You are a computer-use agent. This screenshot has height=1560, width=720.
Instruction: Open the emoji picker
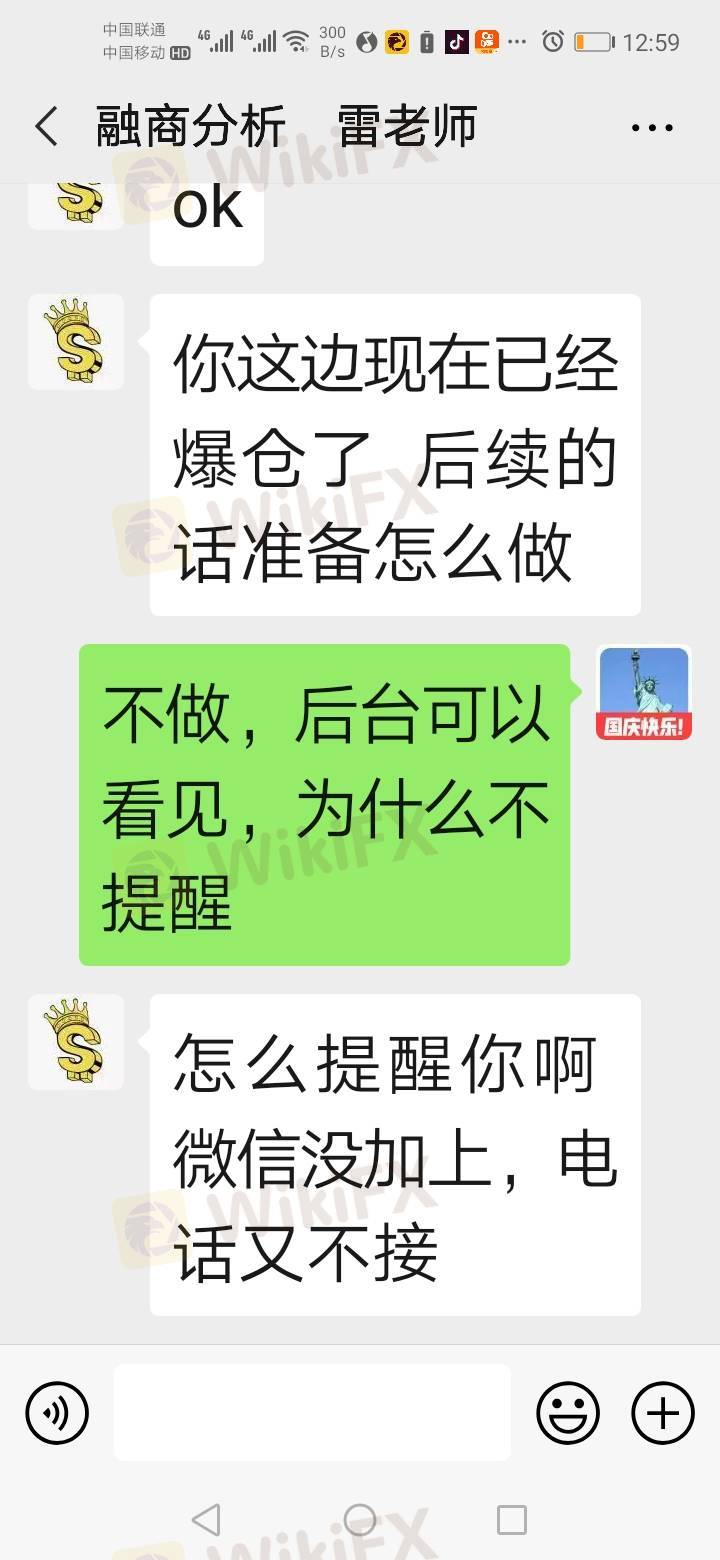[x=568, y=1413]
